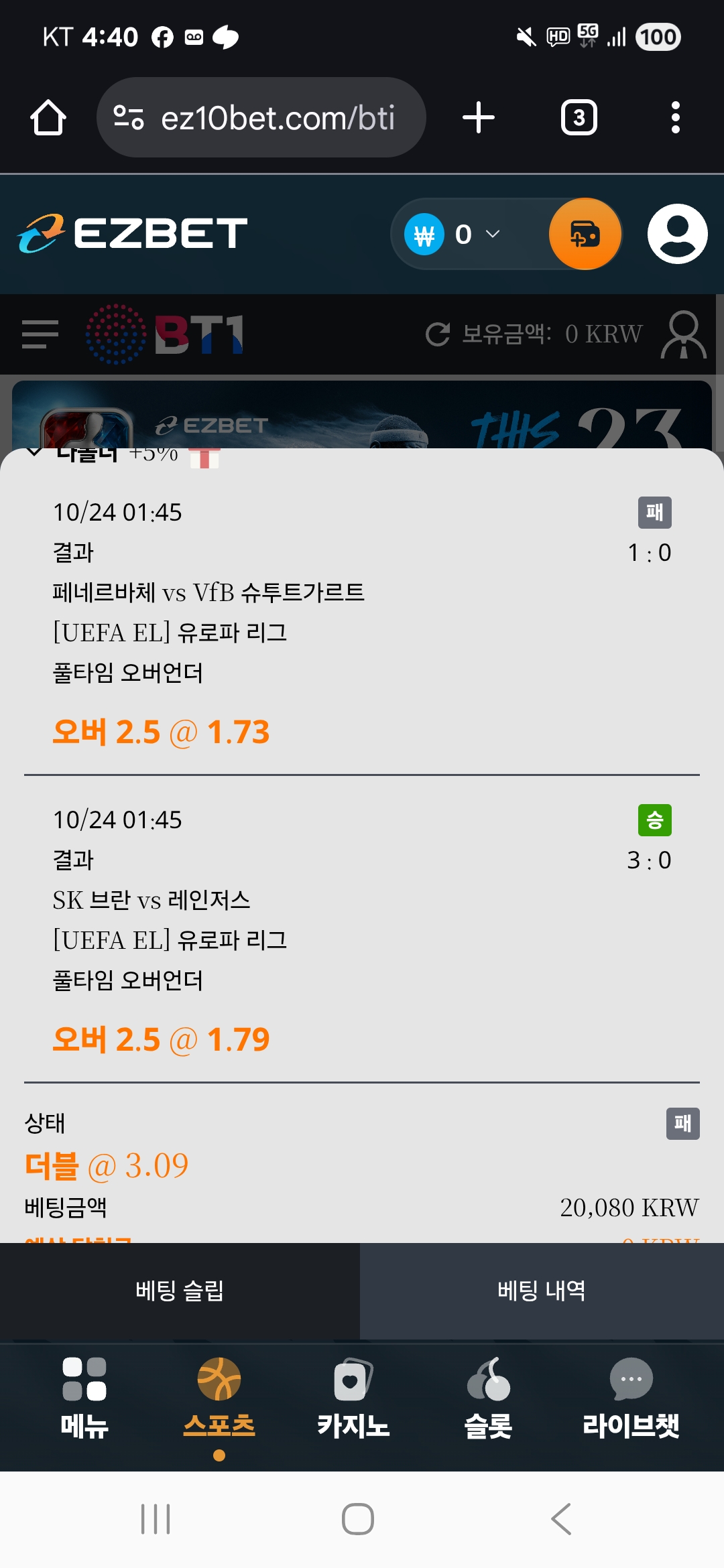Open the browser home page
The width and height of the screenshot is (724, 1568).
pos(48,118)
